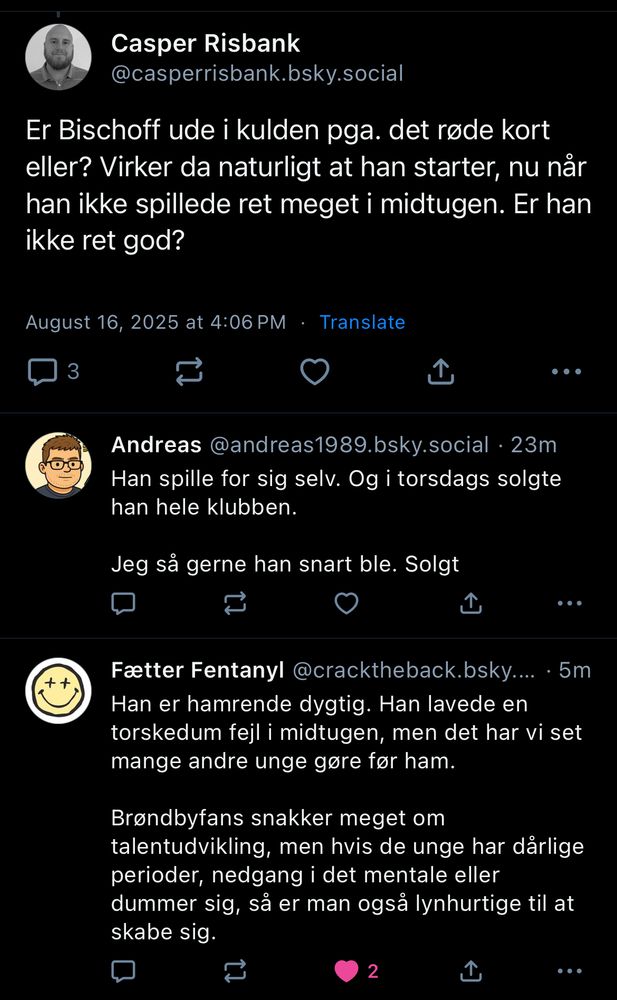Share Andreas's comment
This screenshot has width=617, height=1000.
470,603
